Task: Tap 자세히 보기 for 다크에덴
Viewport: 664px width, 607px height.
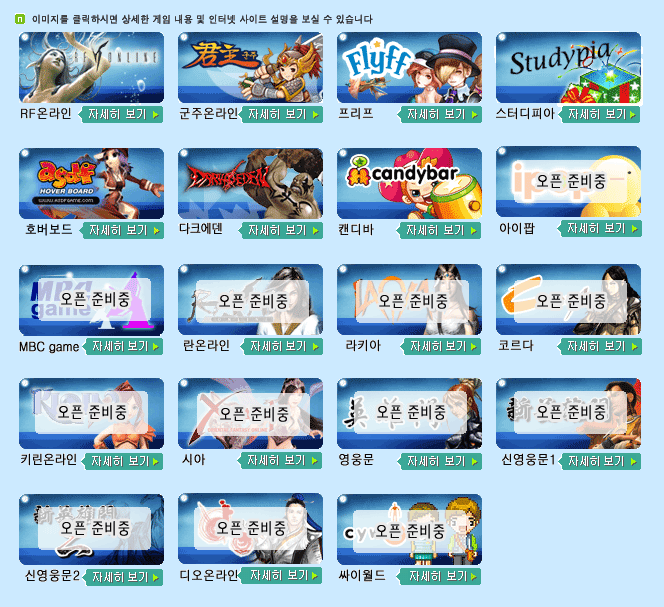Action: pos(281,230)
